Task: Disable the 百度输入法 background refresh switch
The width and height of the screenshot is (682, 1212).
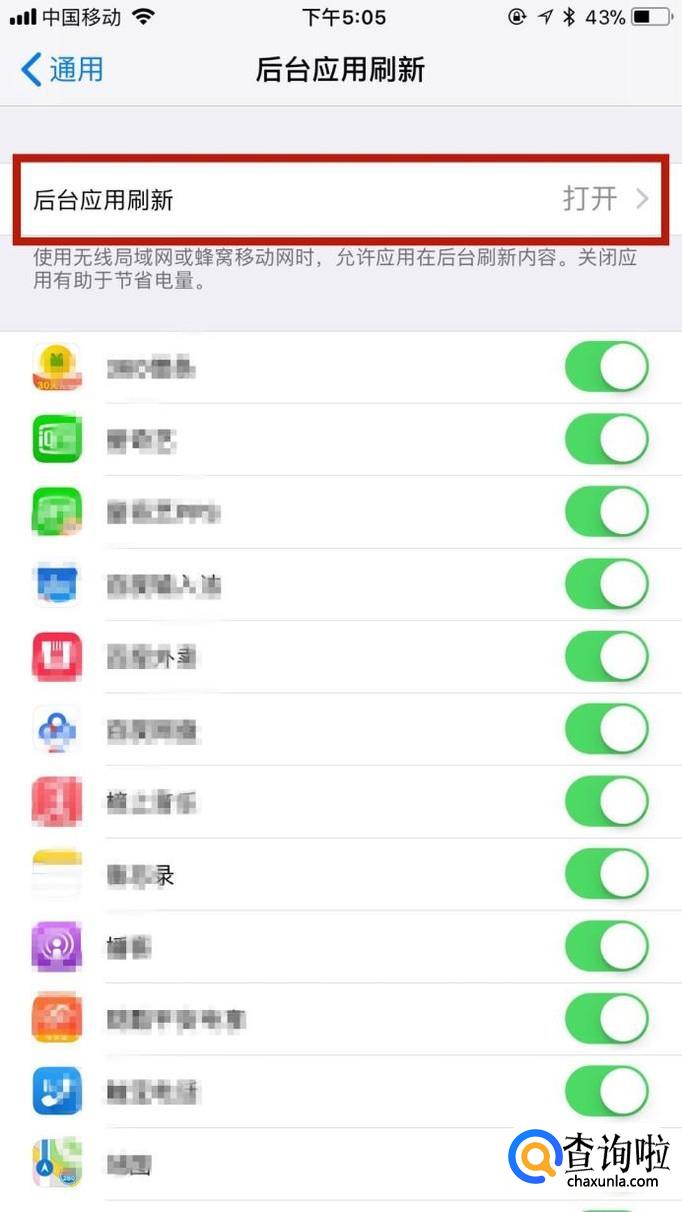Action: (606, 584)
